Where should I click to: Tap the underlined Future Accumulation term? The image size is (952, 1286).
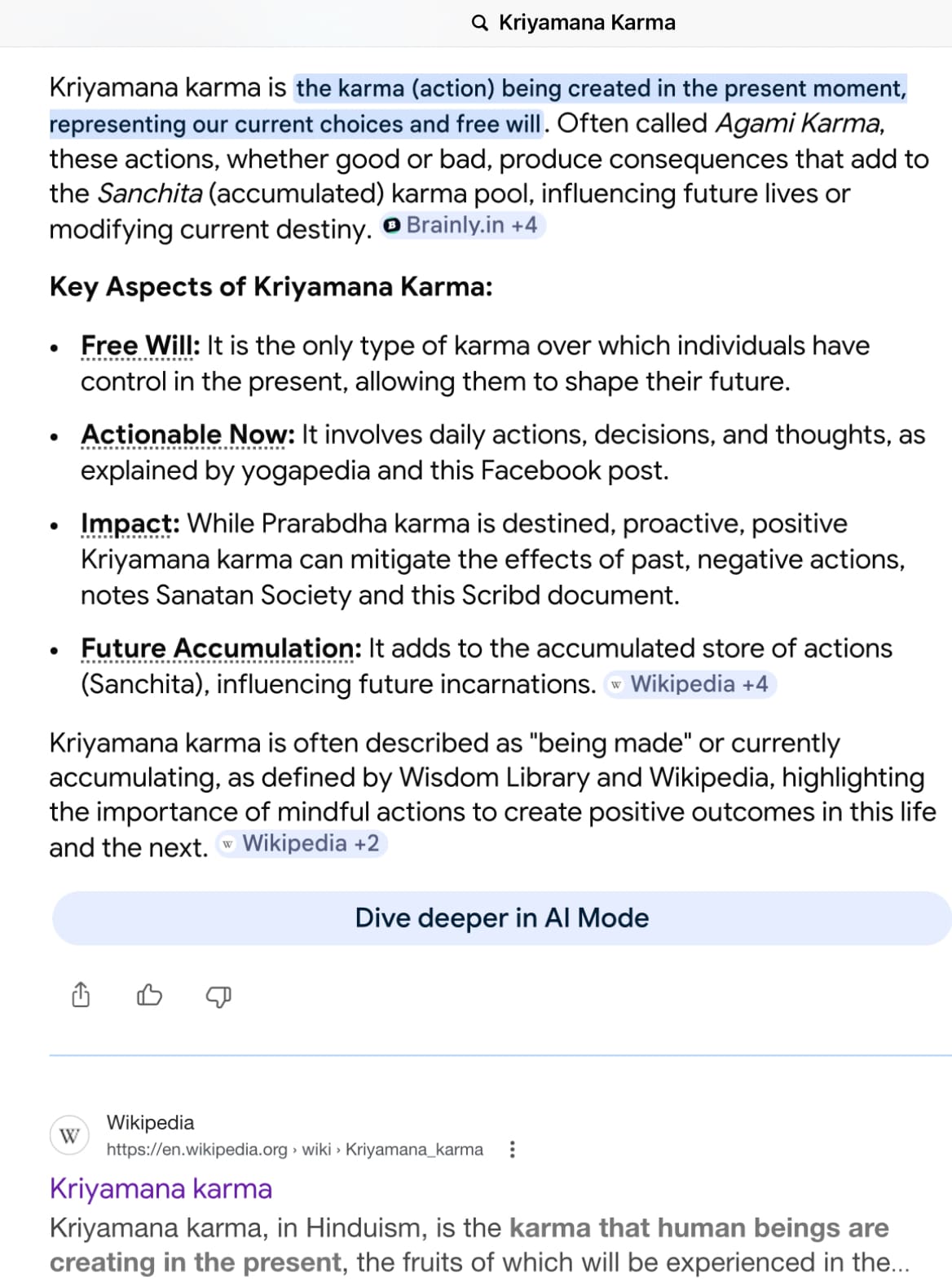[x=221, y=648]
